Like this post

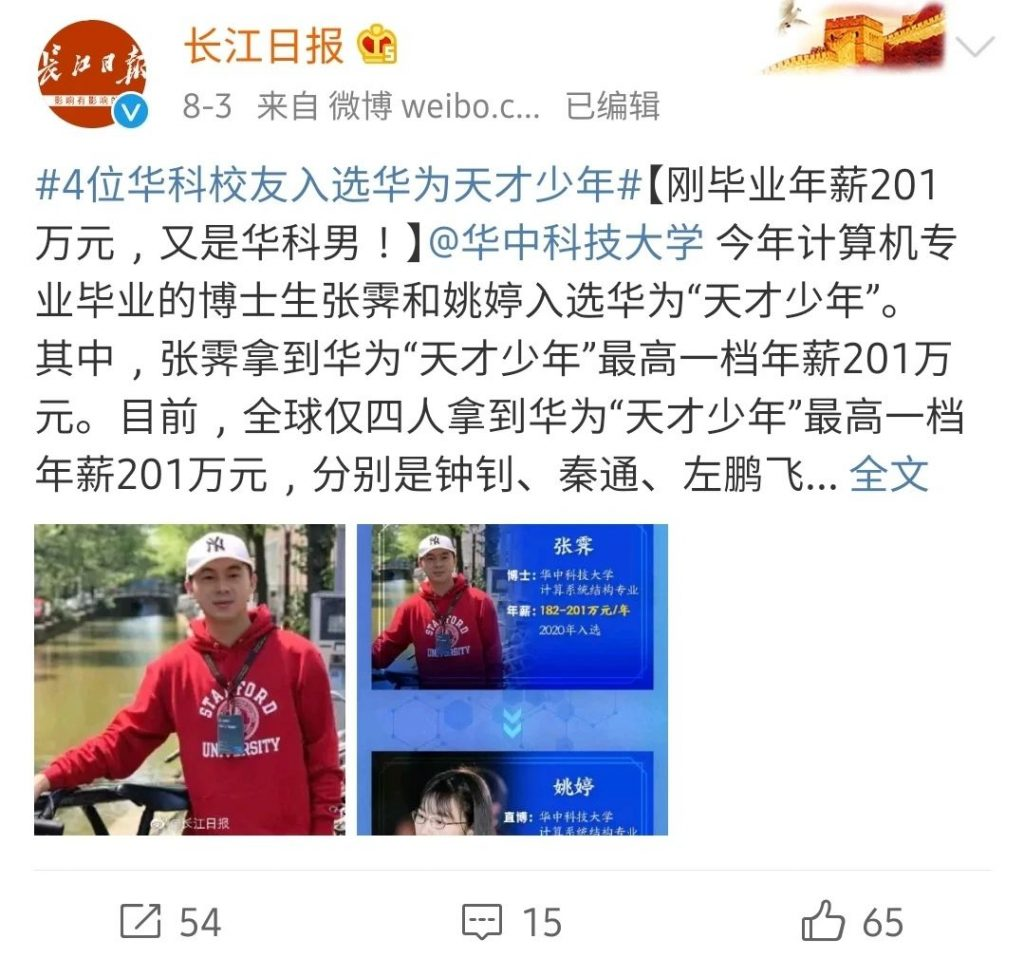click(851, 921)
